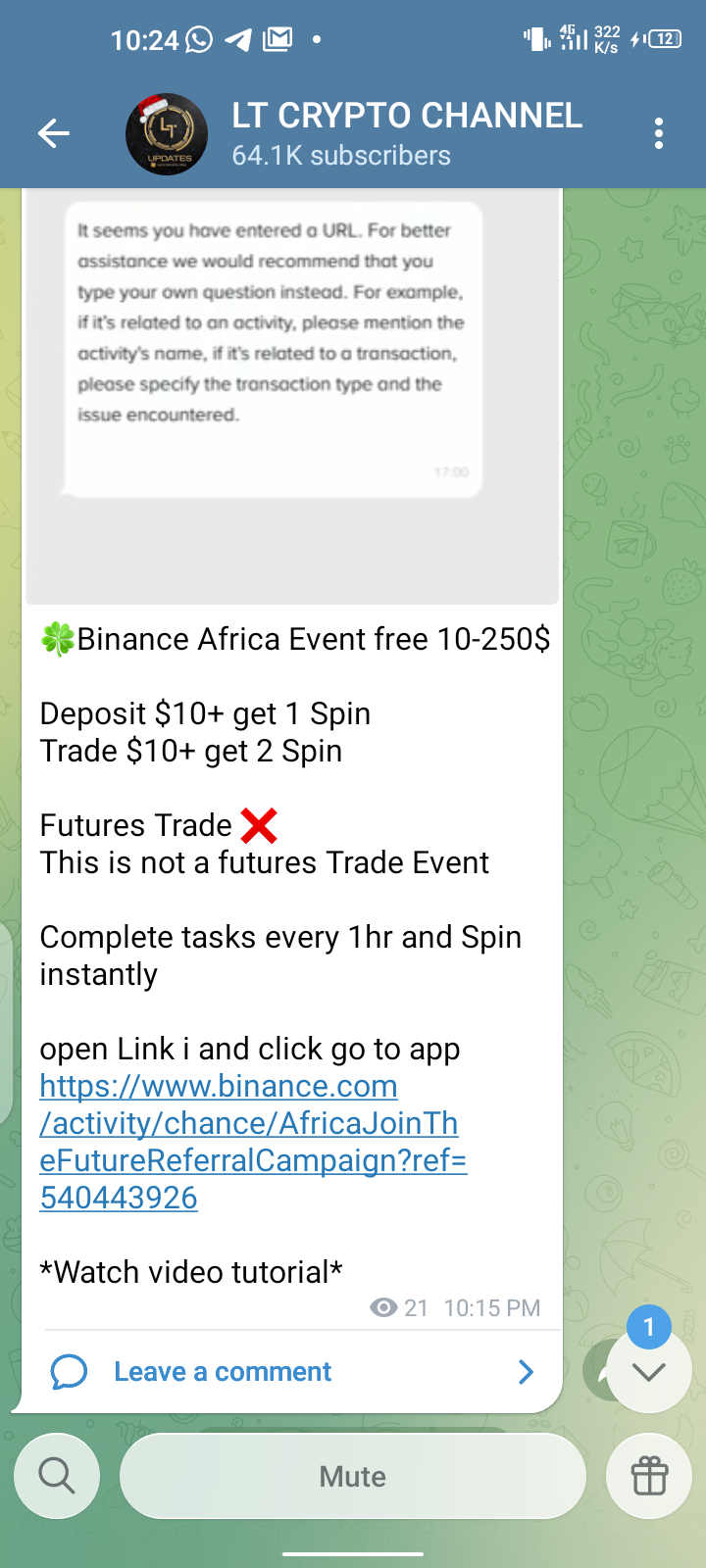Go back using the arrow icon
The height and width of the screenshot is (1568, 706).
click(x=54, y=133)
